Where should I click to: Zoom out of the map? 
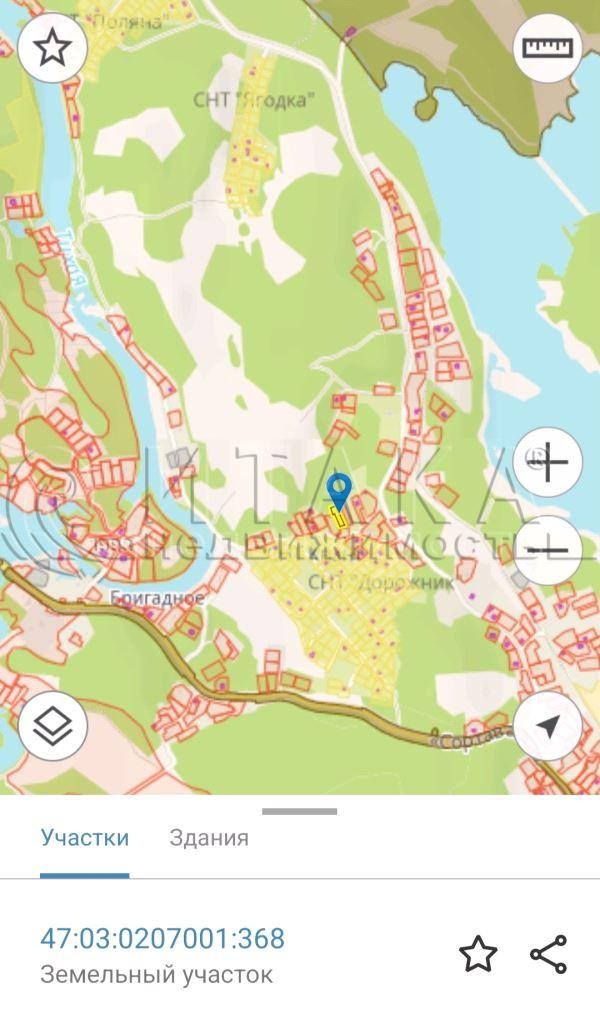(547, 551)
